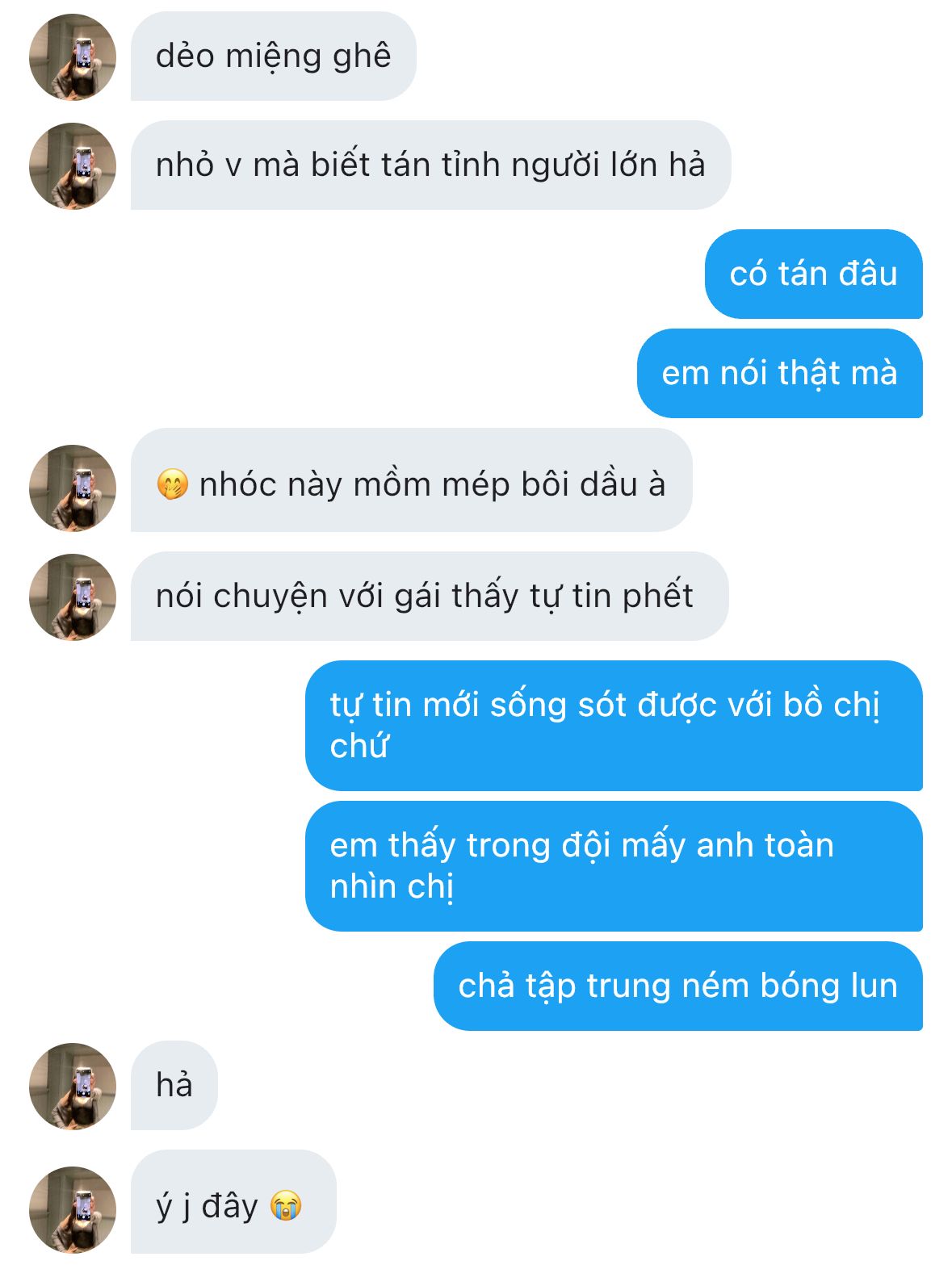This screenshot has height=1265, width=952.
Task: Tap avatar beside "nói chuyện với gái" message
Action: pyautogui.click(x=73, y=597)
